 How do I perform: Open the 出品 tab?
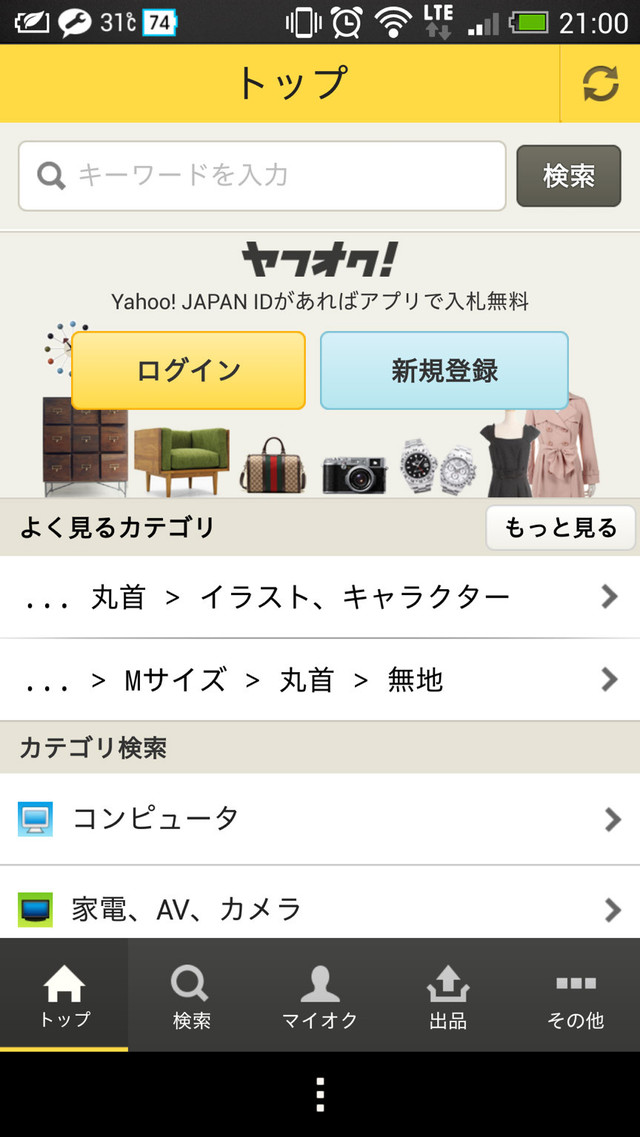pyautogui.click(x=448, y=996)
